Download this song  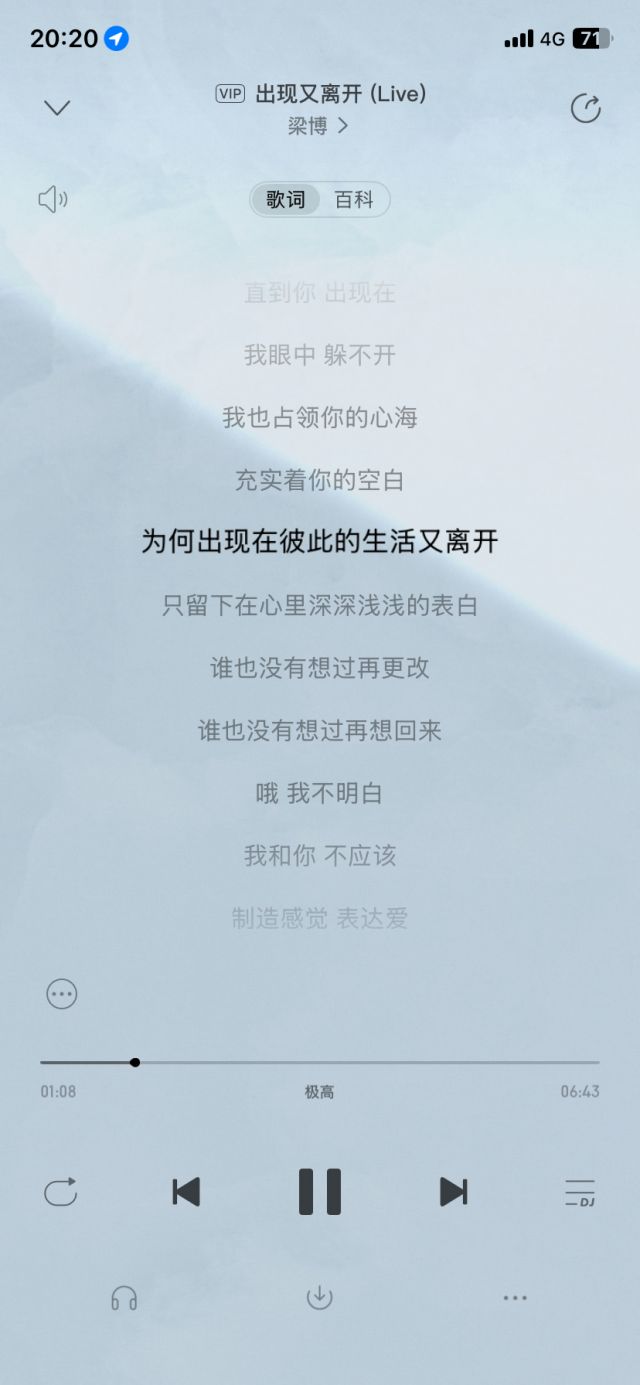tap(319, 1298)
